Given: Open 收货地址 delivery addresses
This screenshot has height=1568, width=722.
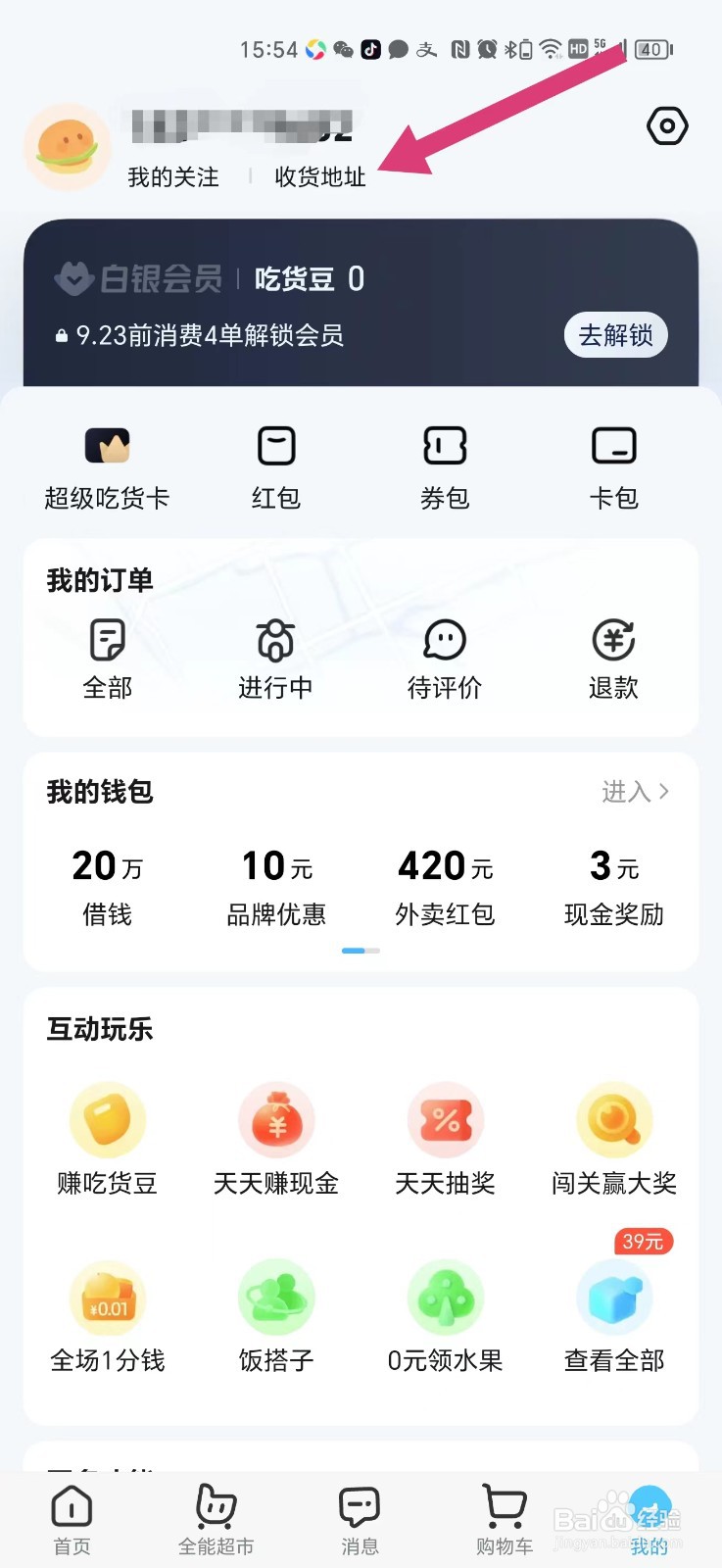Looking at the screenshot, I should (x=320, y=177).
